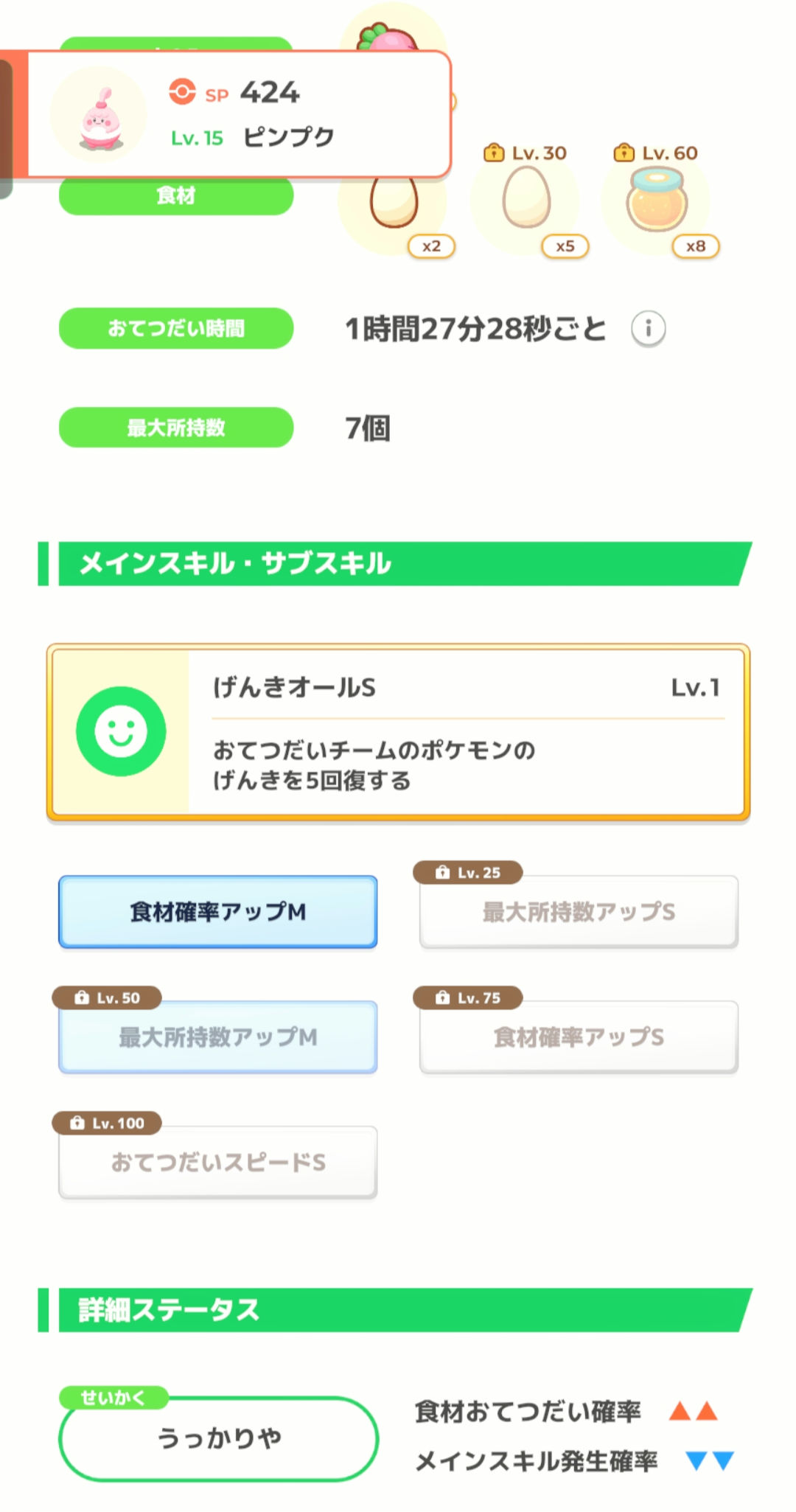
Task: Select the 食材確率アップM sub skill
Action: tap(218, 912)
